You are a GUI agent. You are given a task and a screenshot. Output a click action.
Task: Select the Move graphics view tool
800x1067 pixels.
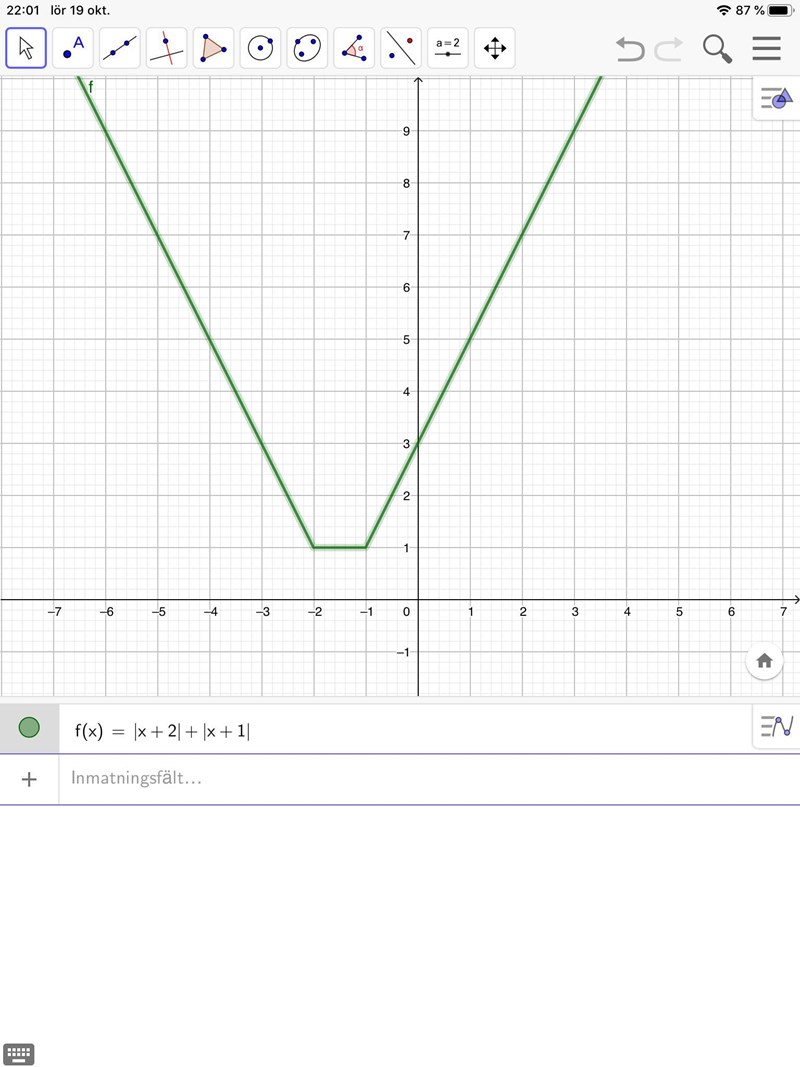tap(495, 48)
